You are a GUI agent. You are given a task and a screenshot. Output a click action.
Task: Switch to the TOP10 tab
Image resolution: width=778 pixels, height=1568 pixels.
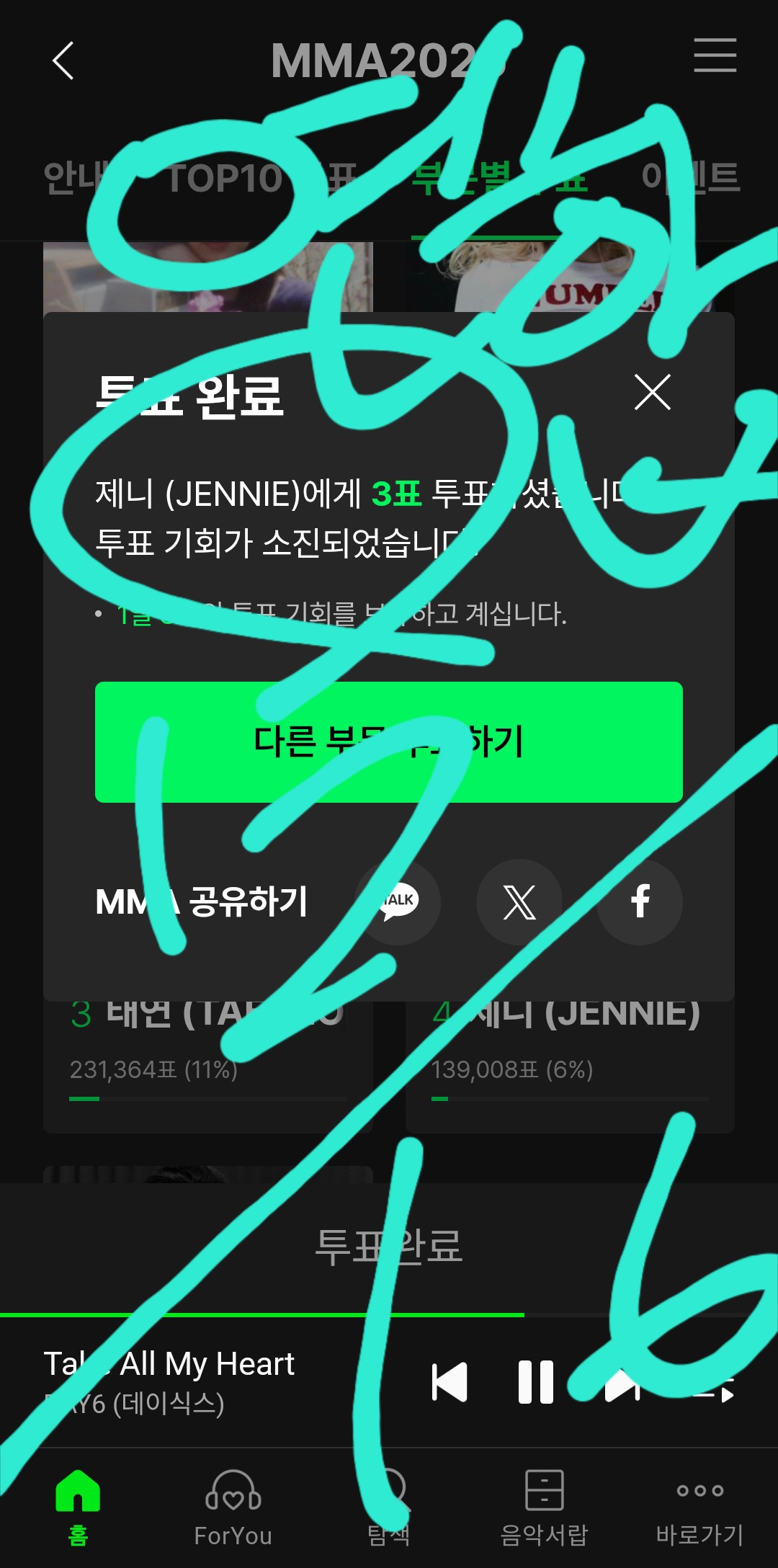coord(223,179)
